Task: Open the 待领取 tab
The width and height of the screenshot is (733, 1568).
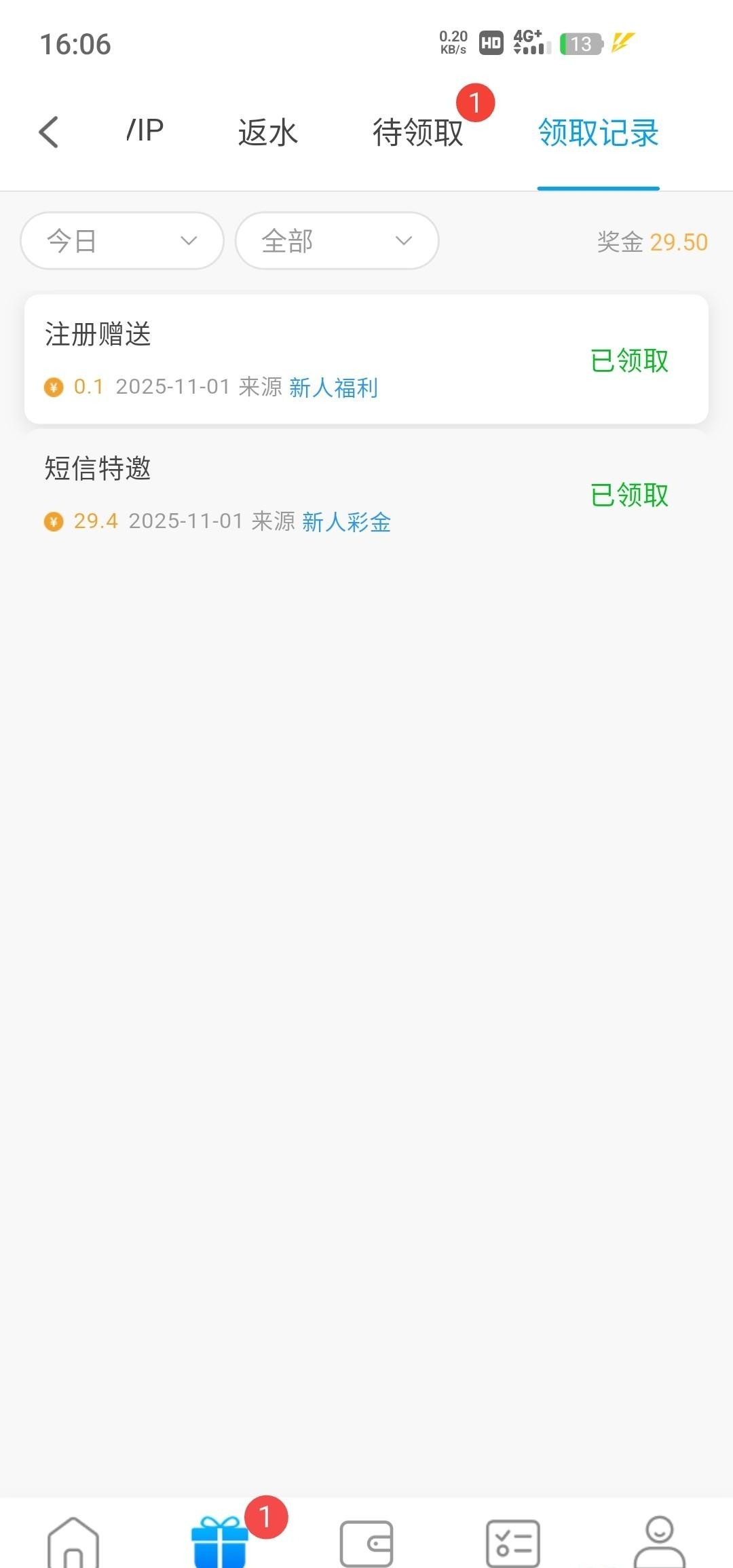Action: (x=418, y=132)
